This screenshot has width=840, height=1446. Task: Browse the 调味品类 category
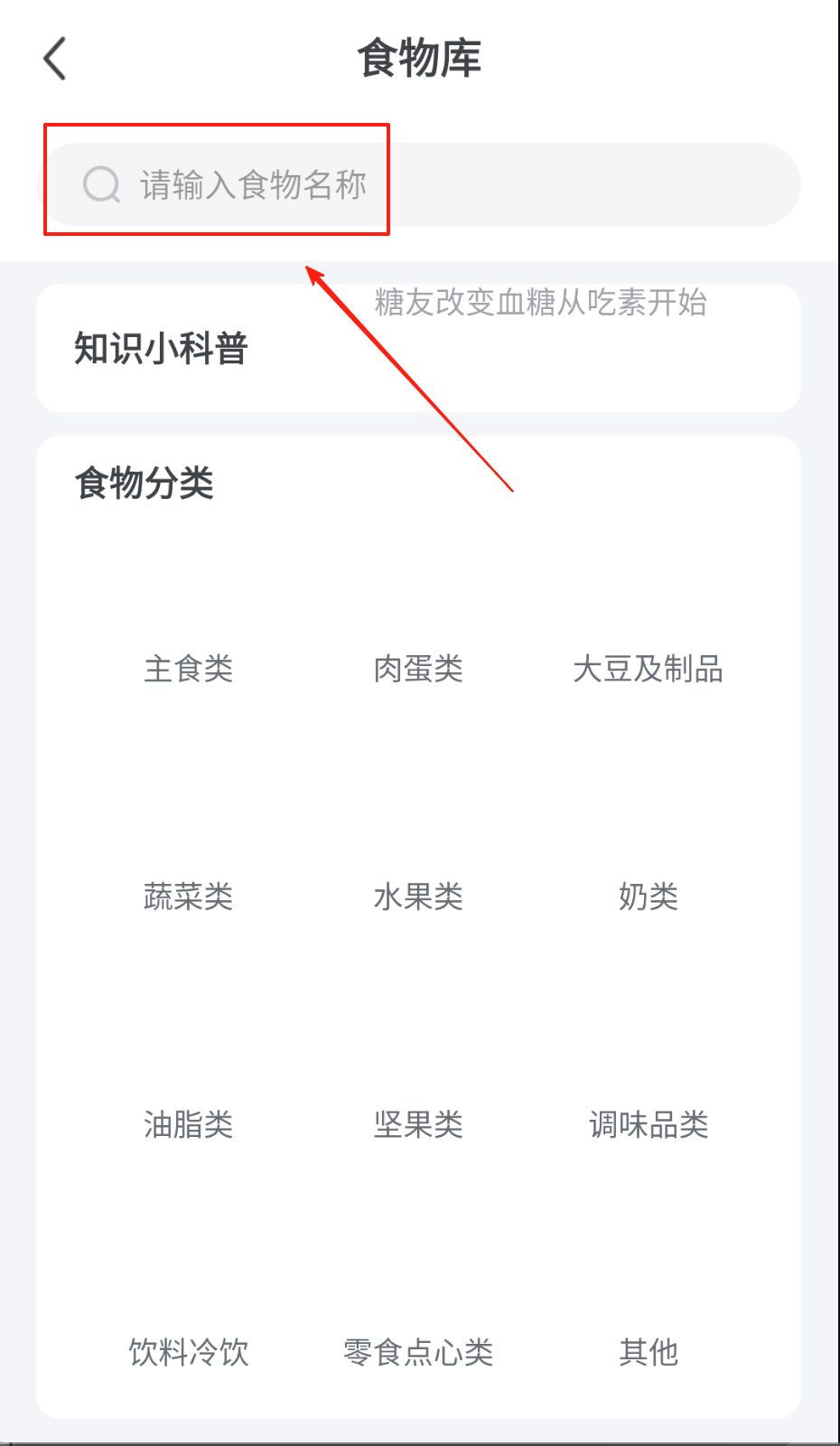click(x=648, y=1124)
